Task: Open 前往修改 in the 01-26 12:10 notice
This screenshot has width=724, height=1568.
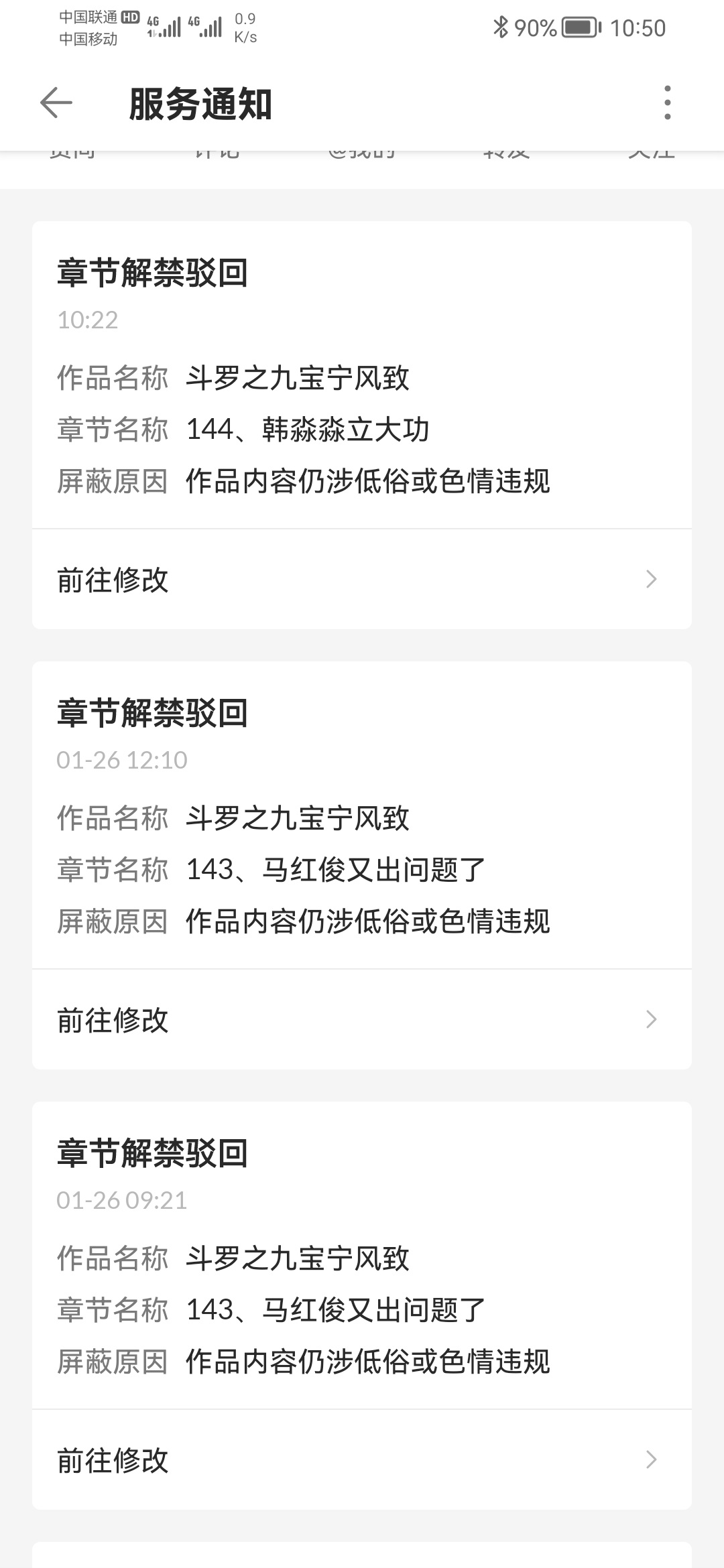Action: point(362,1020)
